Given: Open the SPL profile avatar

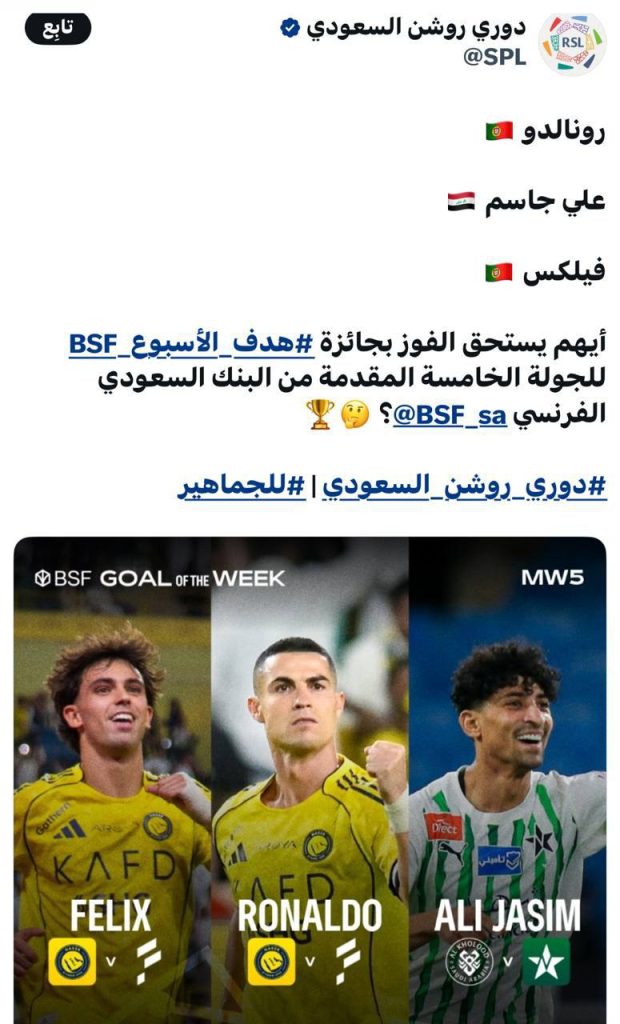Looking at the screenshot, I should click(572, 42).
